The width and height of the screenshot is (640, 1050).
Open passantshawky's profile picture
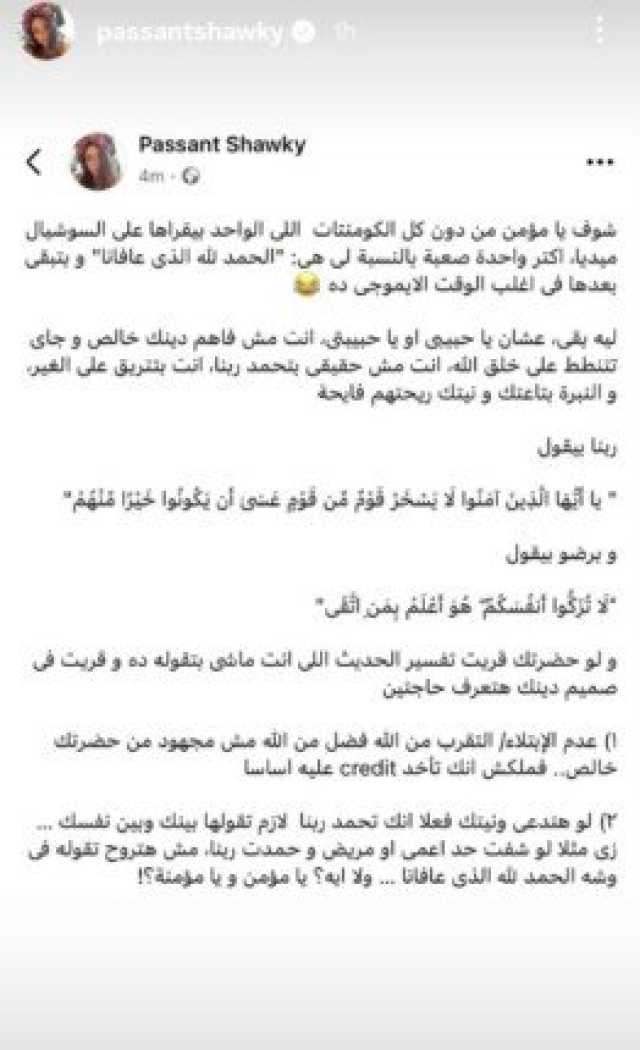45,31
